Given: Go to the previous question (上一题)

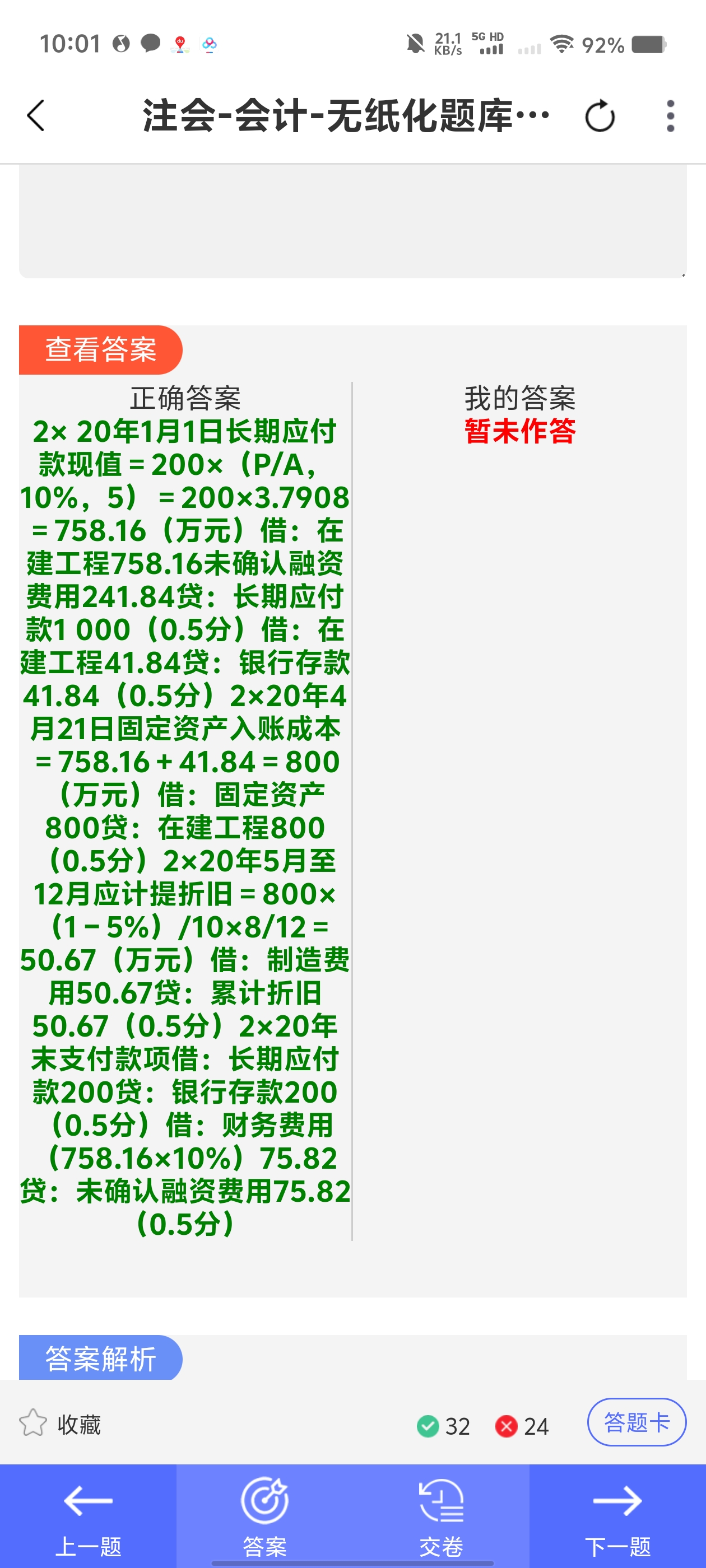Looking at the screenshot, I should pyautogui.click(x=89, y=1516).
